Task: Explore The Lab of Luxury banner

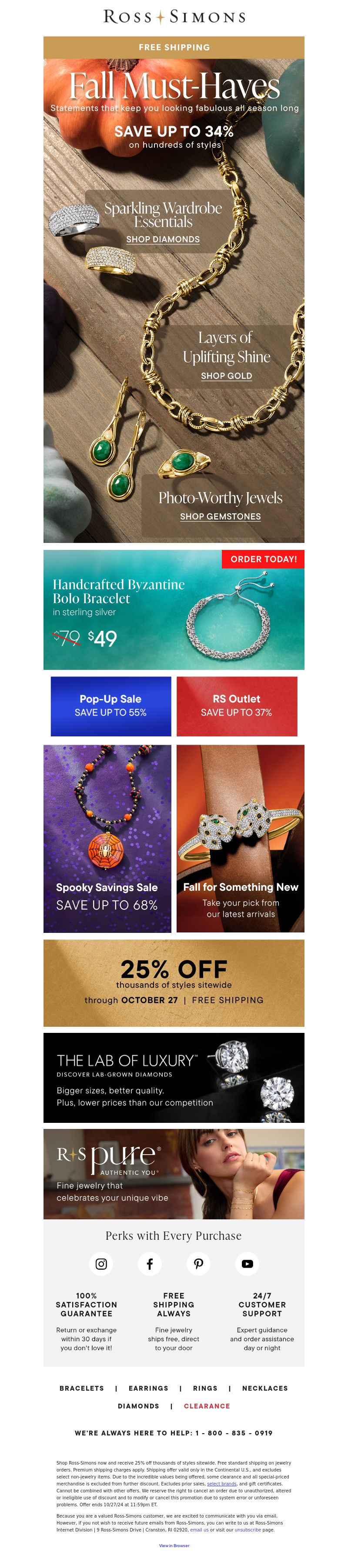Action: [x=174, y=1077]
